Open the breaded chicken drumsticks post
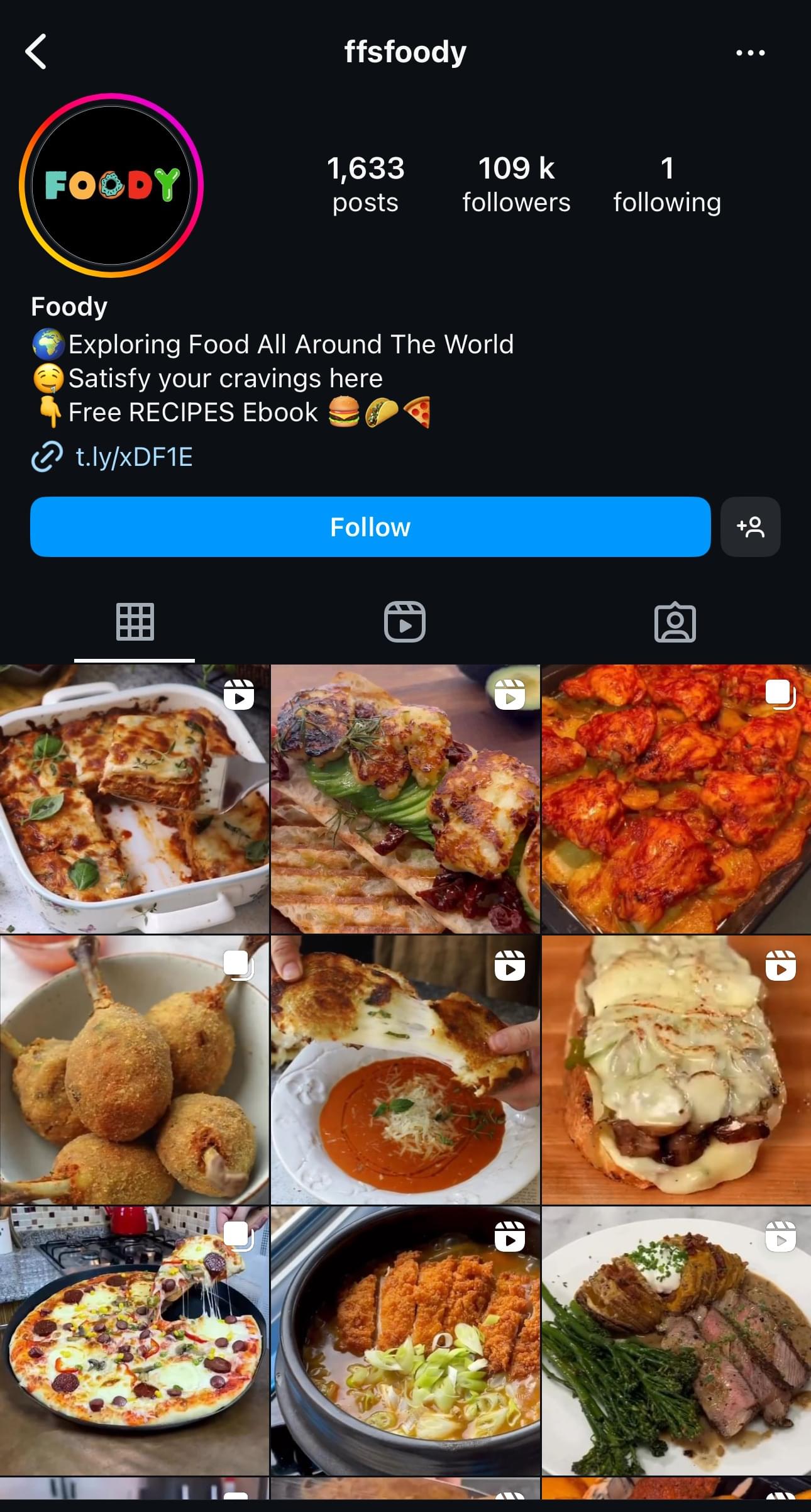The height and width of the screenshot is (1512, 811). pos(135,1069)
